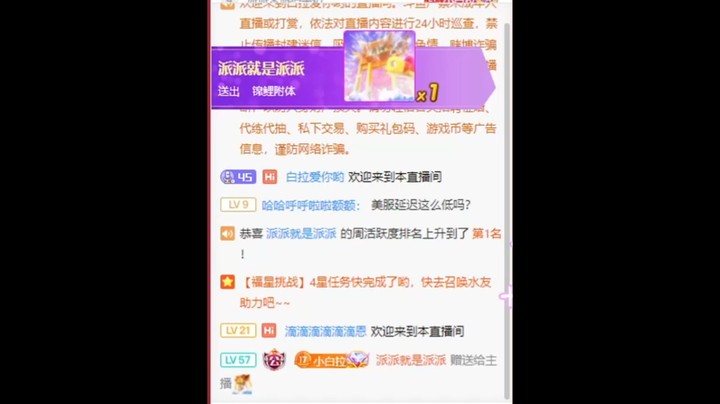Open the profile of user 白拉爱你哟
This screenshot has width=720, height=404.
(x=314, y=177)
